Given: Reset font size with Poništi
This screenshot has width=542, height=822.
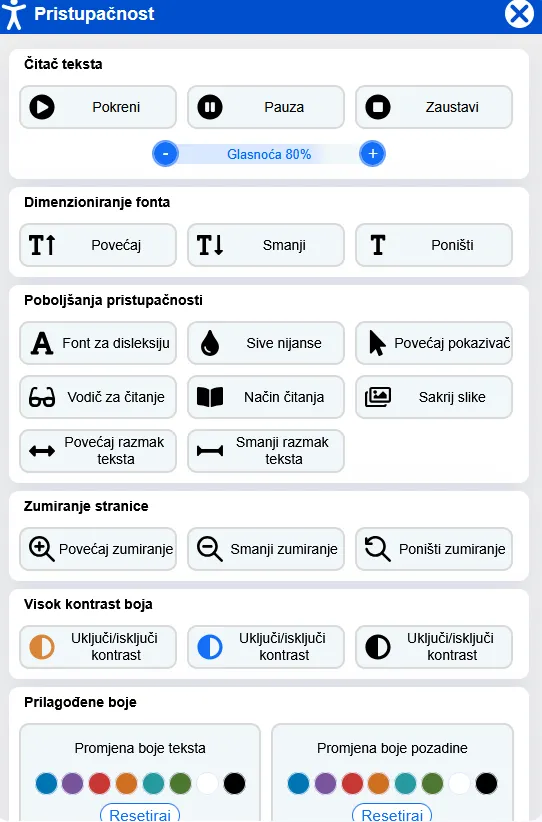Looking at the screenshot, I should [434, 245].
